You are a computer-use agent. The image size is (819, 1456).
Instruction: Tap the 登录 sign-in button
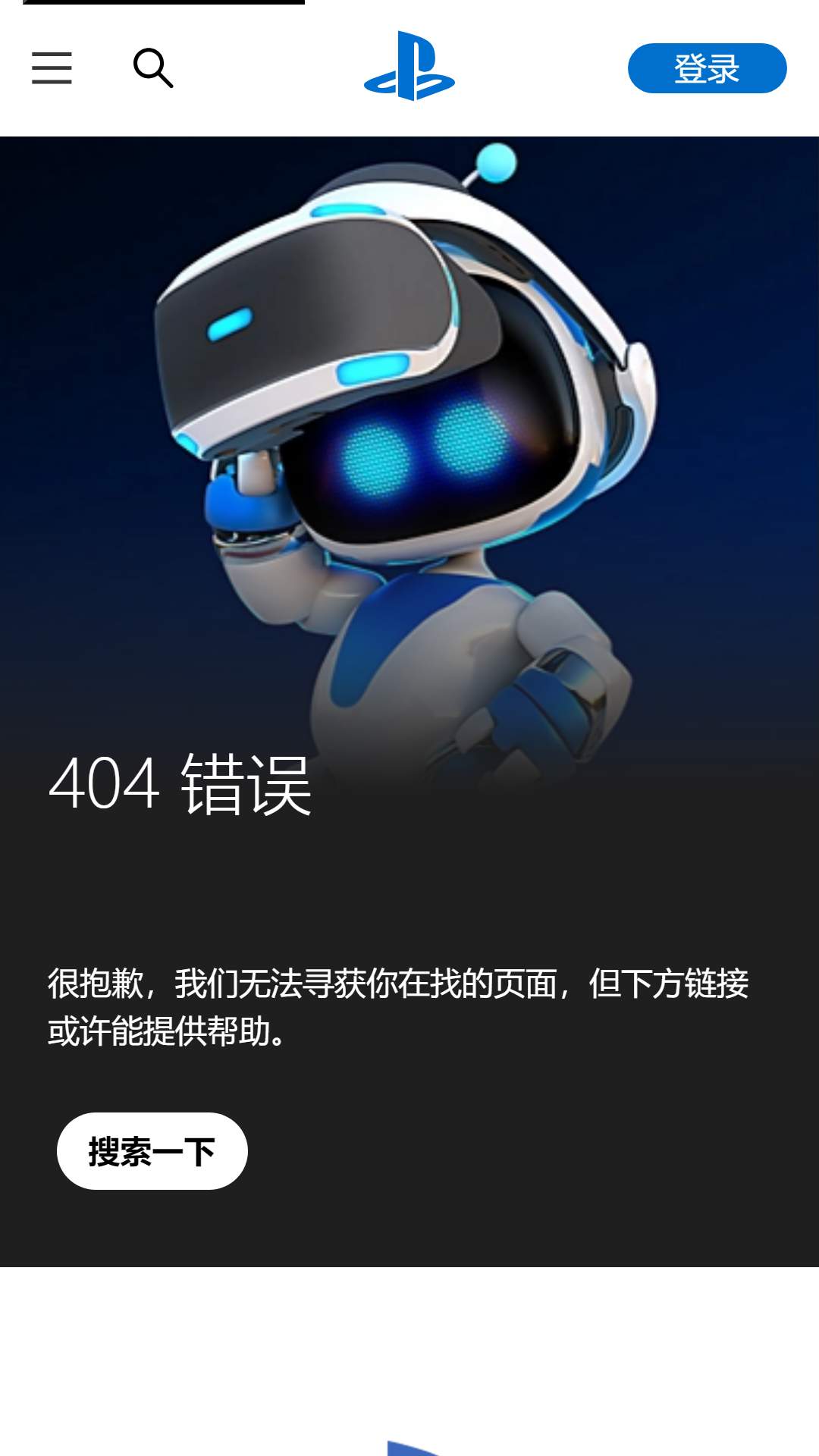[x=707, y=68]
